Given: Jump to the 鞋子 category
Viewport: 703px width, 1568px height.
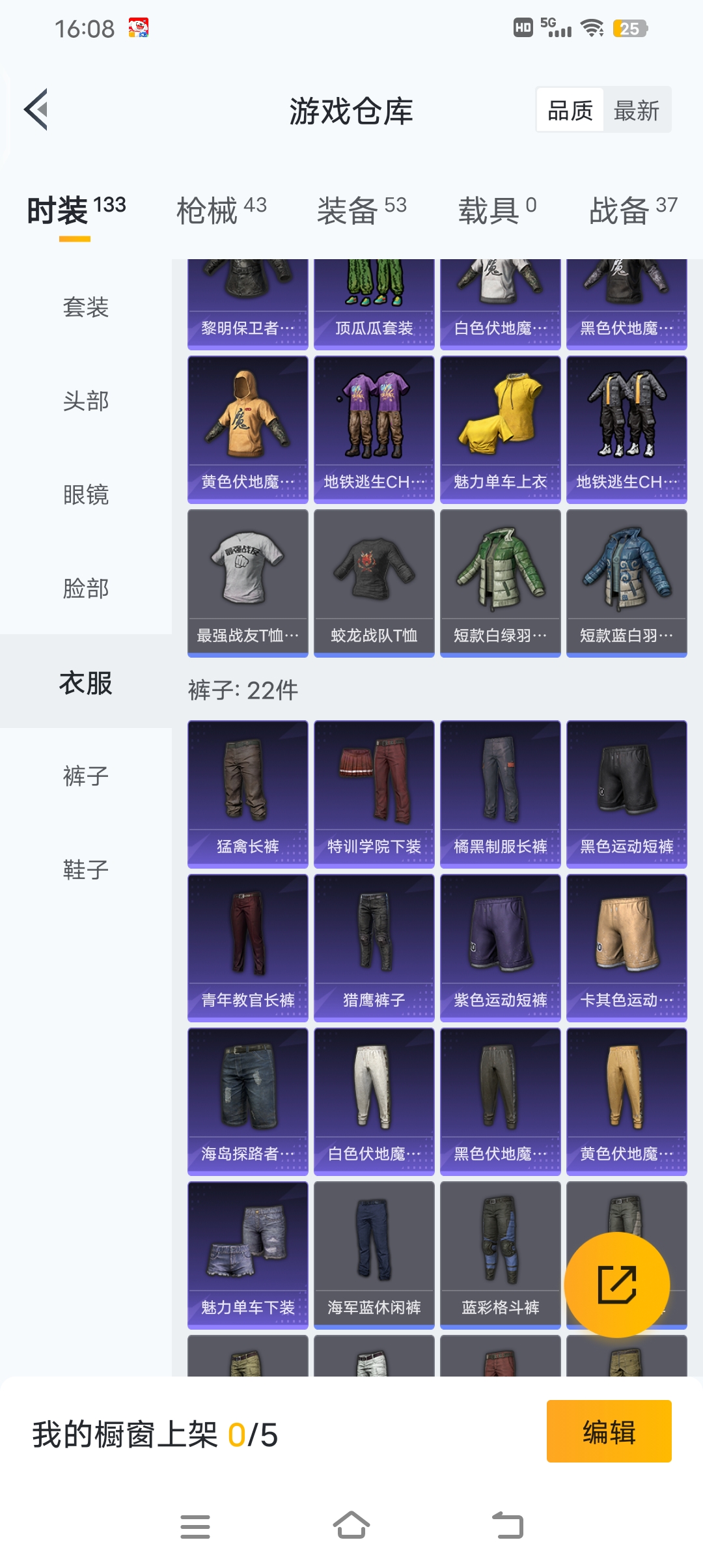Looking at the screenshot, I should [x=85, y=869].
